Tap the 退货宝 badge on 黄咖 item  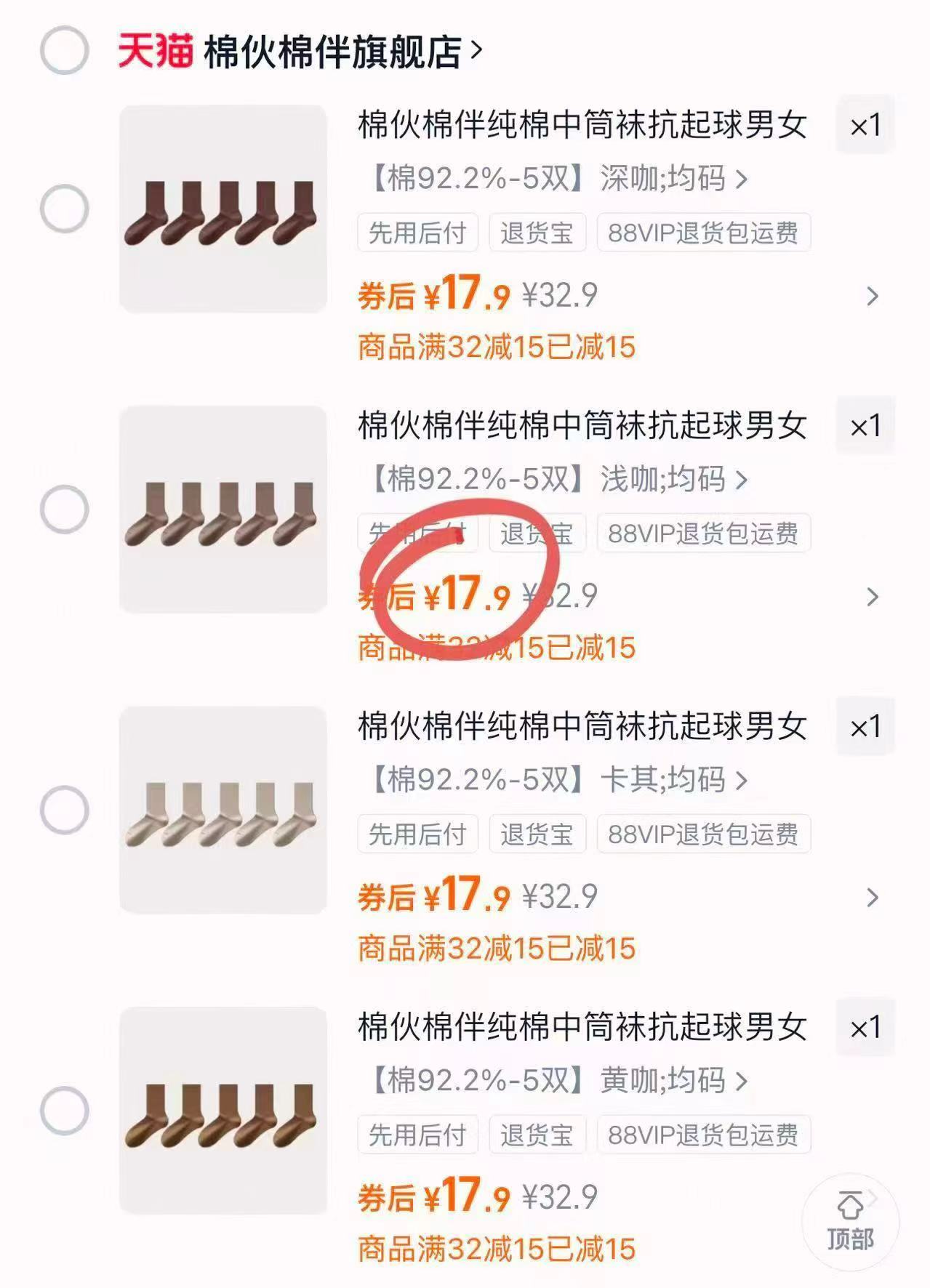pyautogui.click(x=538, y=1134)
